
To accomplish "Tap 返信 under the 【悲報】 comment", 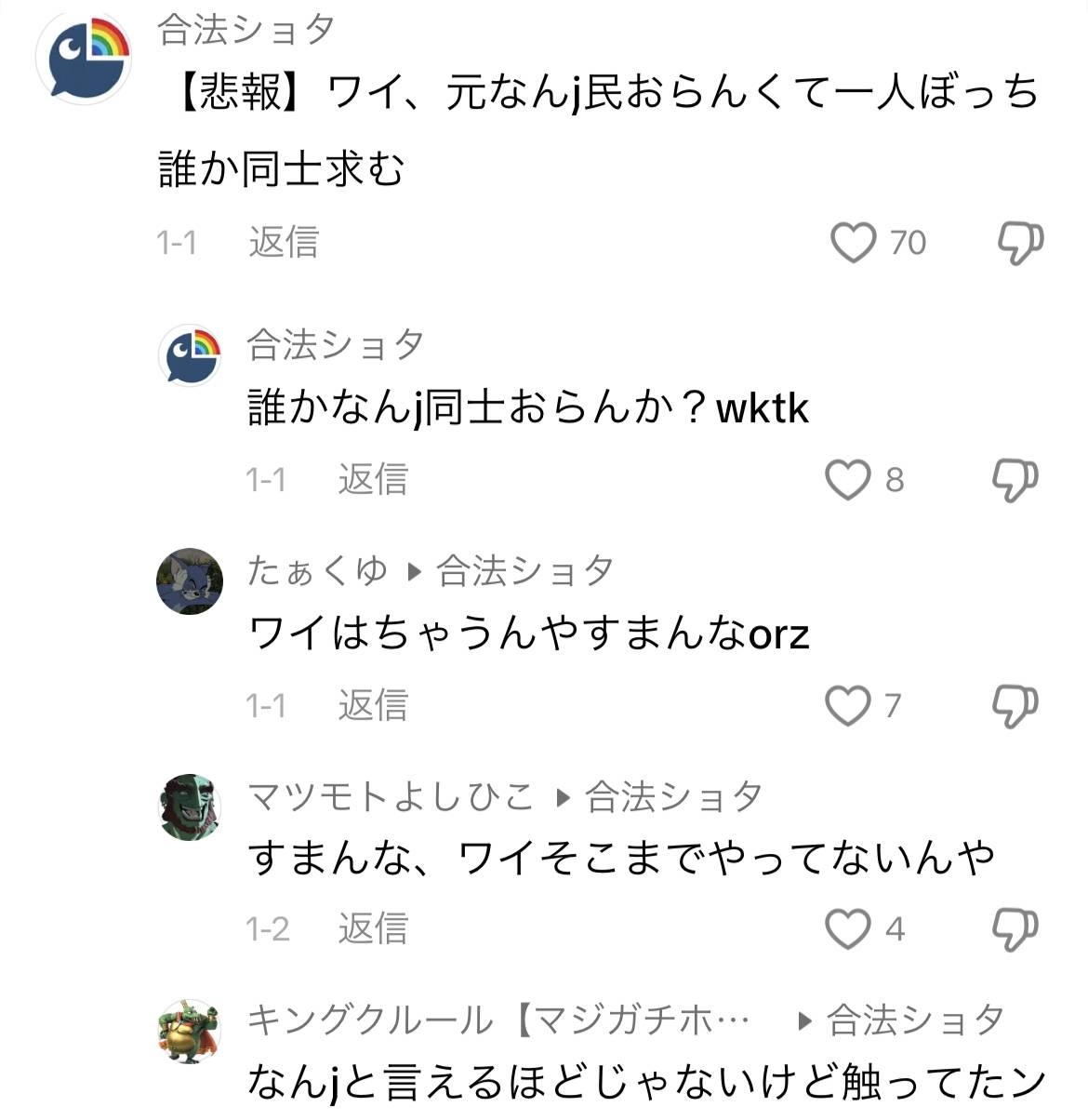I will (x=284, y=243).
